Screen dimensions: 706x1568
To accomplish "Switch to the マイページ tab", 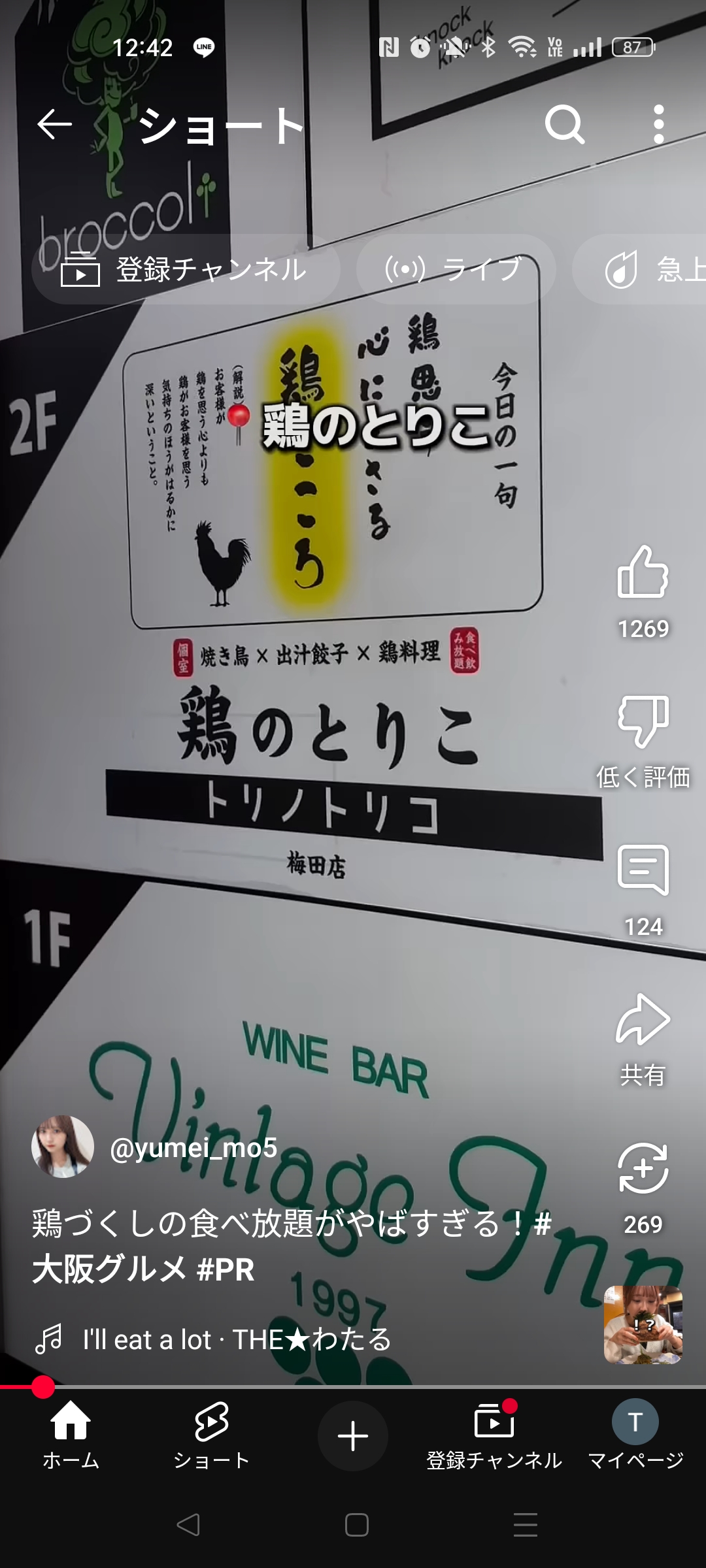I will point(635,1435).
